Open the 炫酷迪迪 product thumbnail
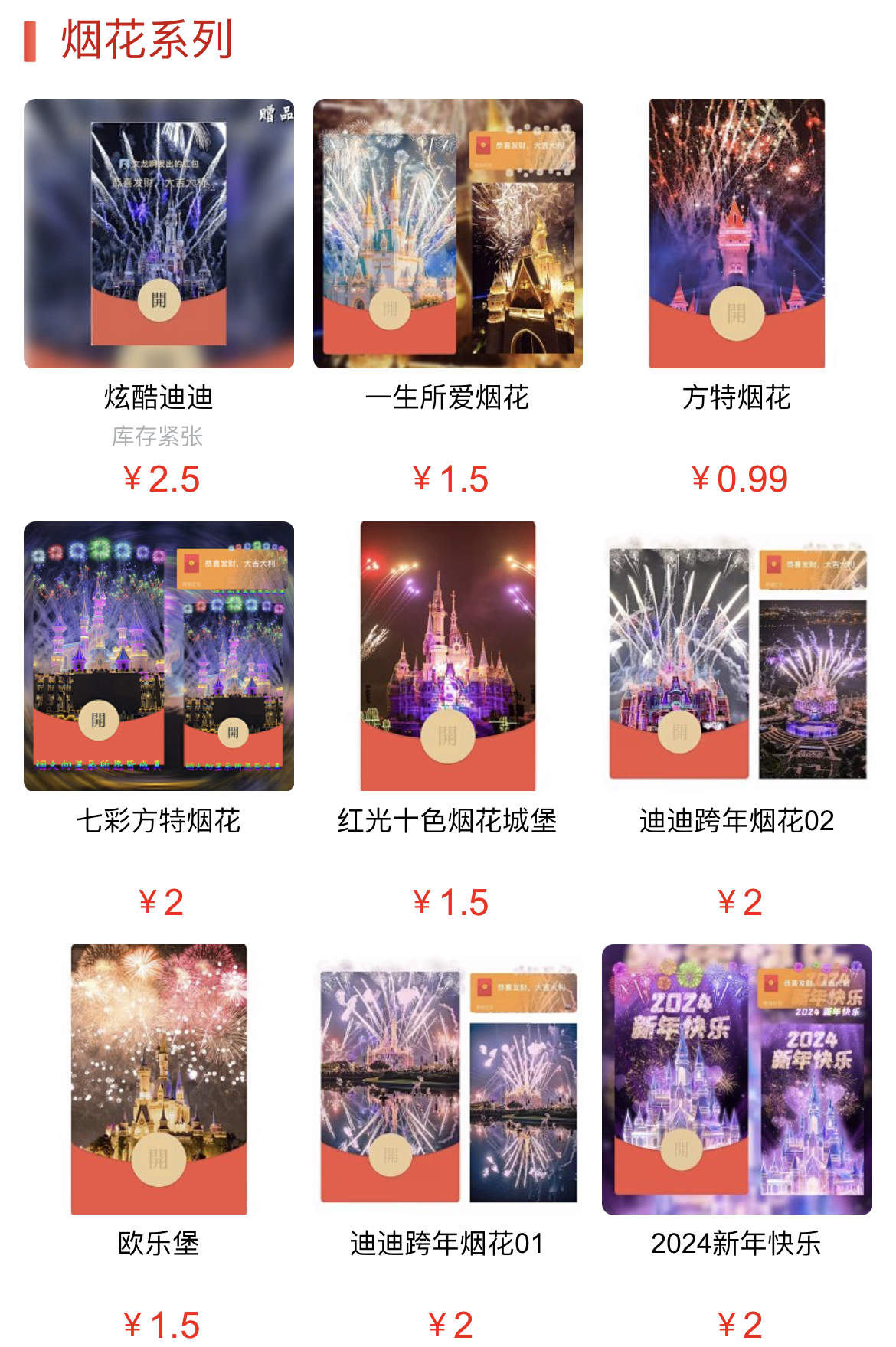 pyautogui.click(x=159, y=234)
